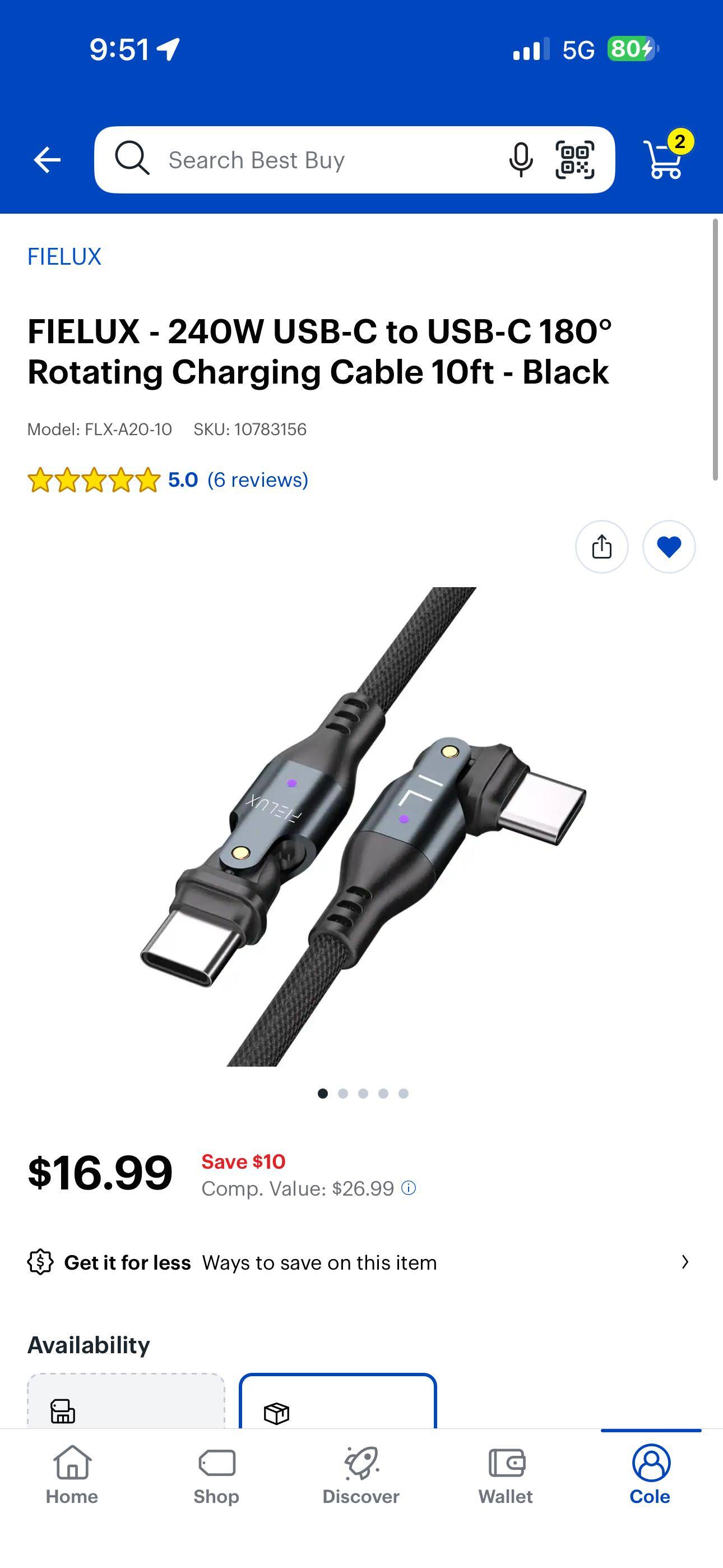The width and height of the screenshot is (723, 1568).
Task: Open cart badge showing 2 items
Action: tap(682, 142)
